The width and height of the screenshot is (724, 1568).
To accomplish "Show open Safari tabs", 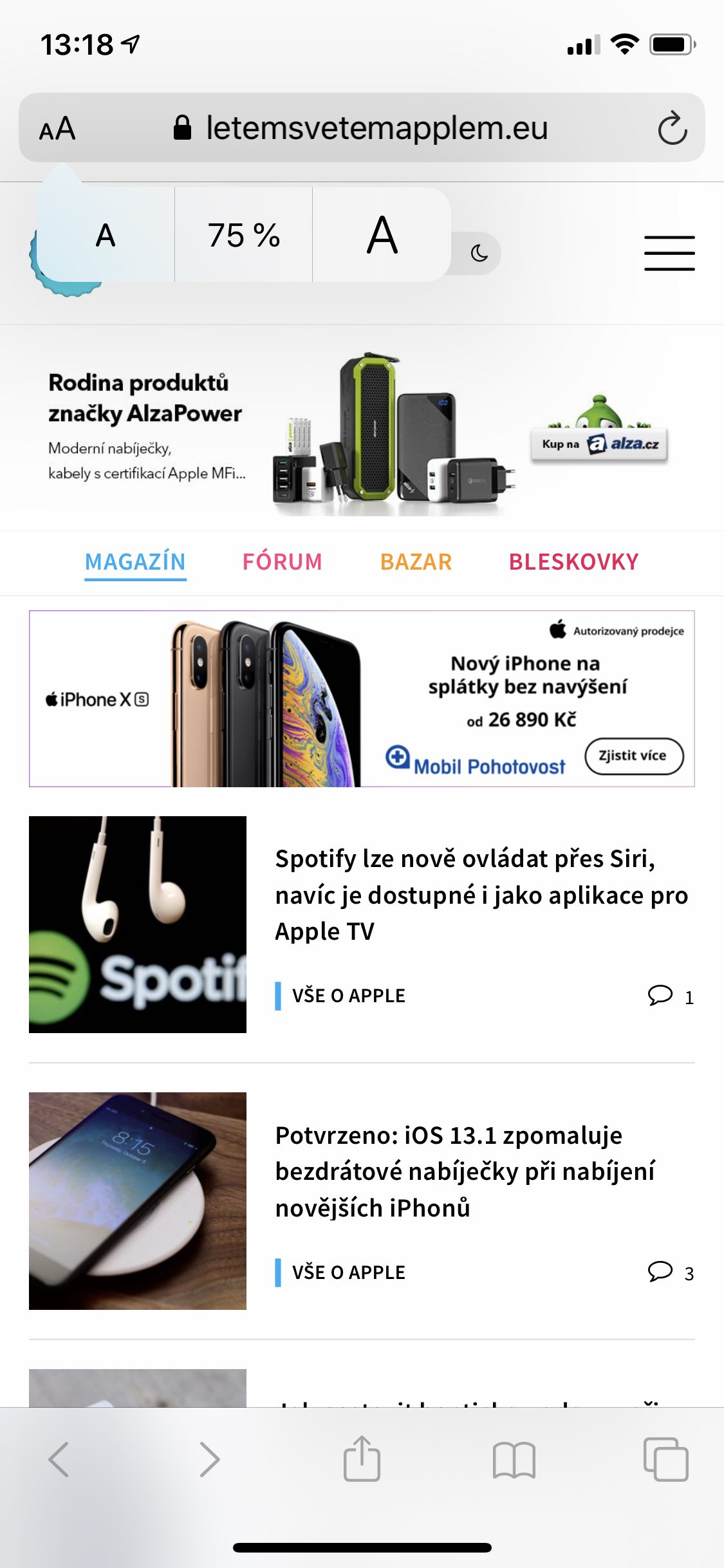I will pyautogui.click(x=665, y=1459).
